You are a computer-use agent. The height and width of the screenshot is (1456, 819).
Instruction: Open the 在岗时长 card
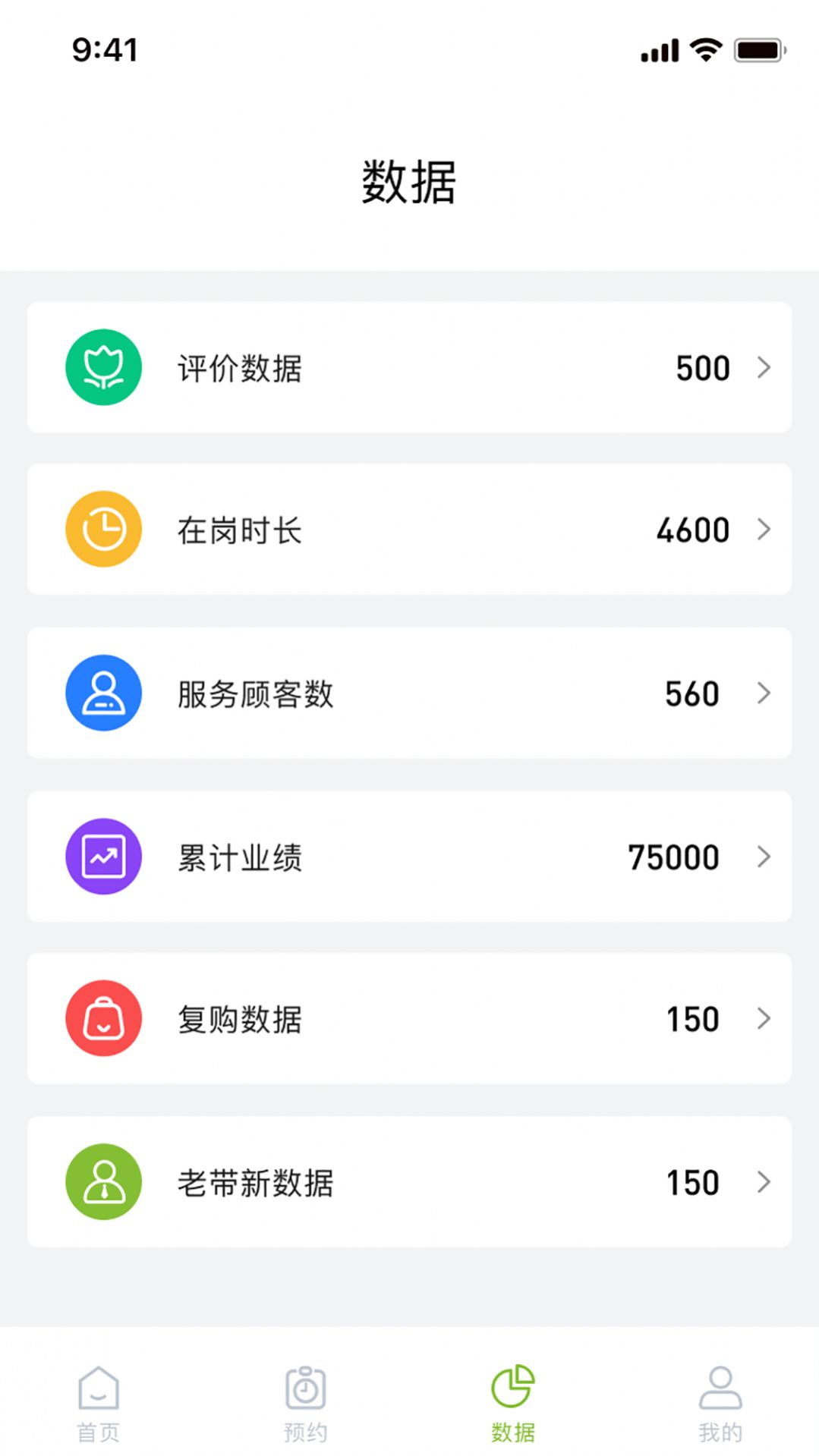(x=409, y=530)
